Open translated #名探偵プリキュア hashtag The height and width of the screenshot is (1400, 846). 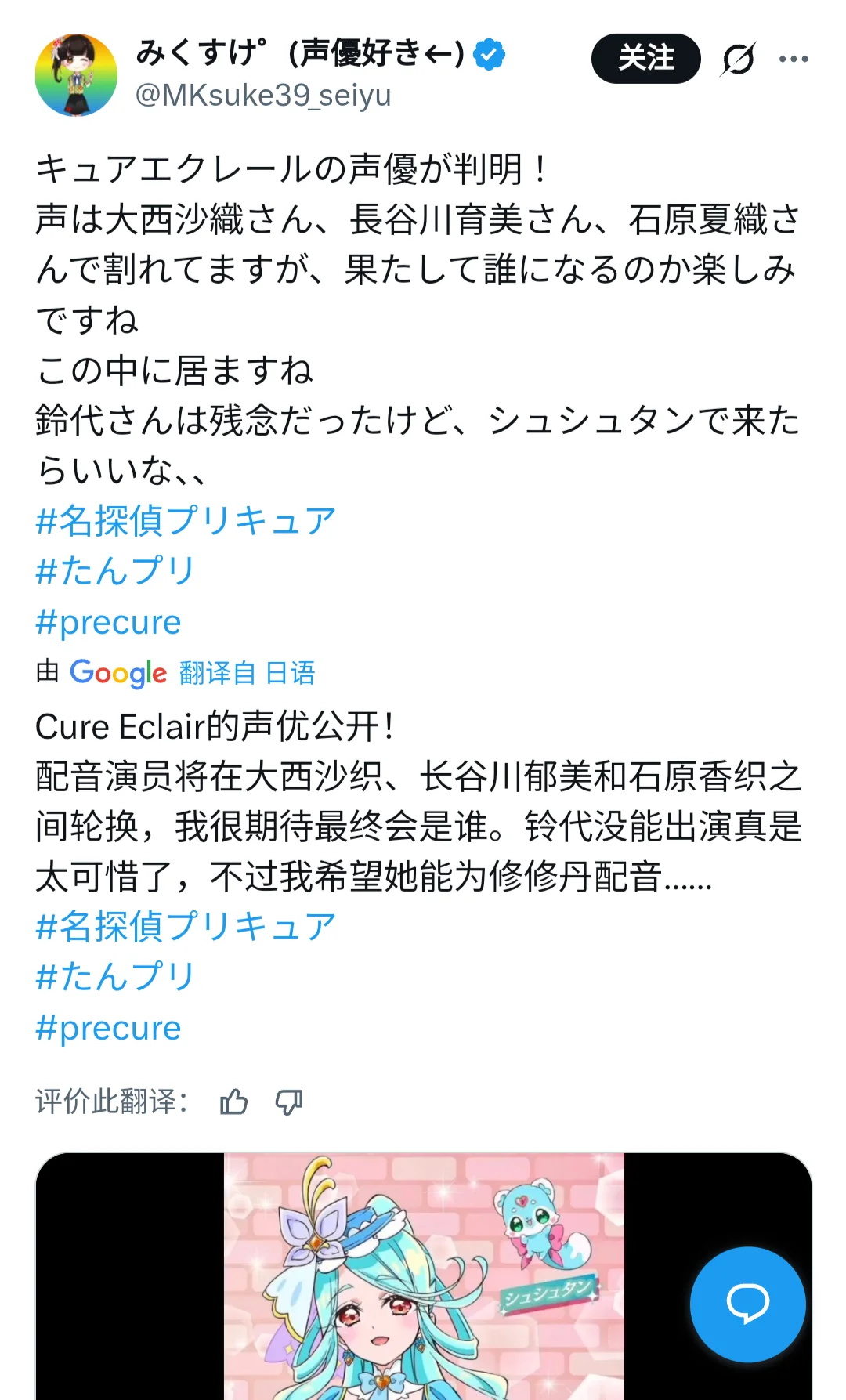186,927
